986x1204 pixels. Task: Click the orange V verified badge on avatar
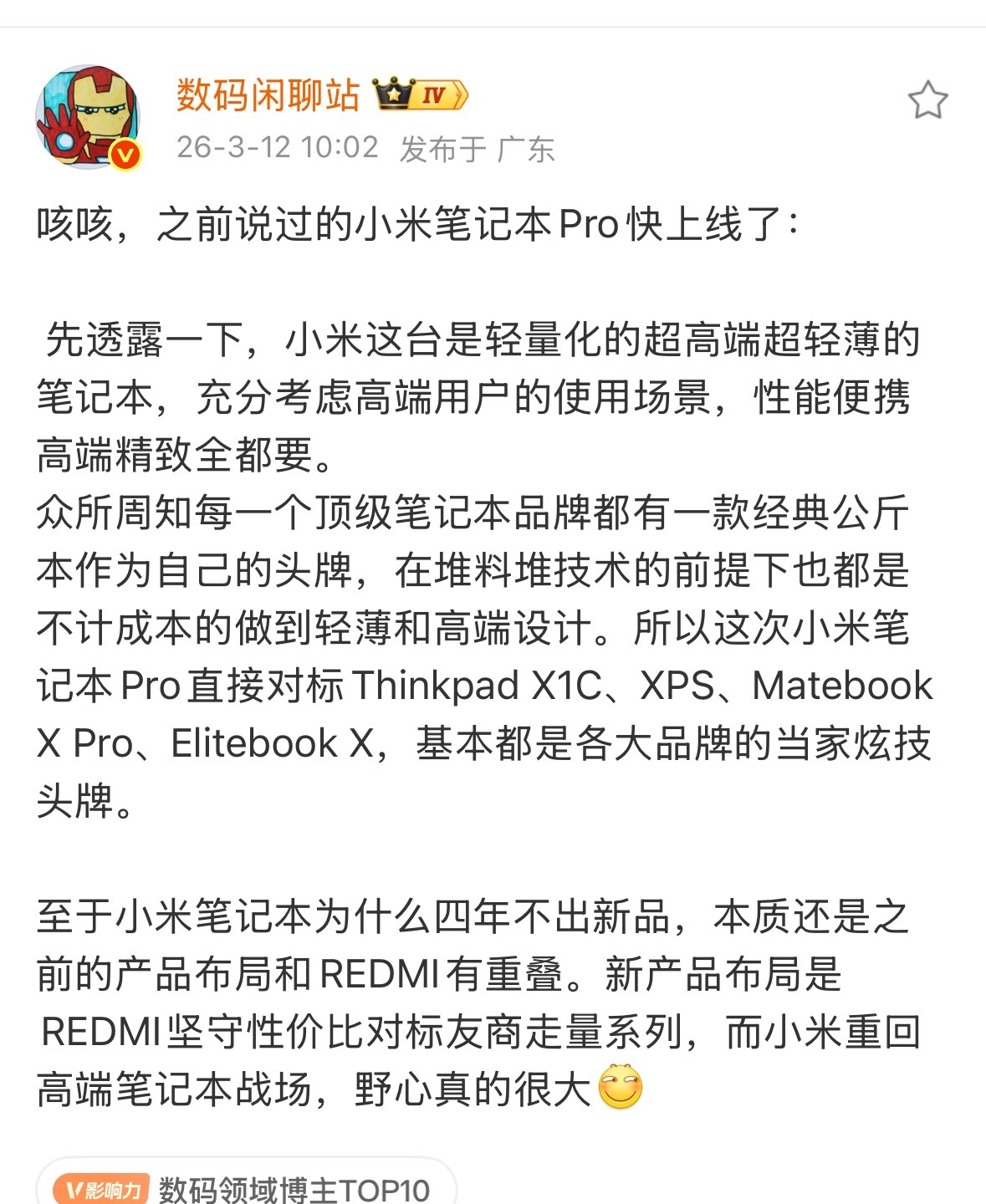pyautogui.click(x=125, y=153)
